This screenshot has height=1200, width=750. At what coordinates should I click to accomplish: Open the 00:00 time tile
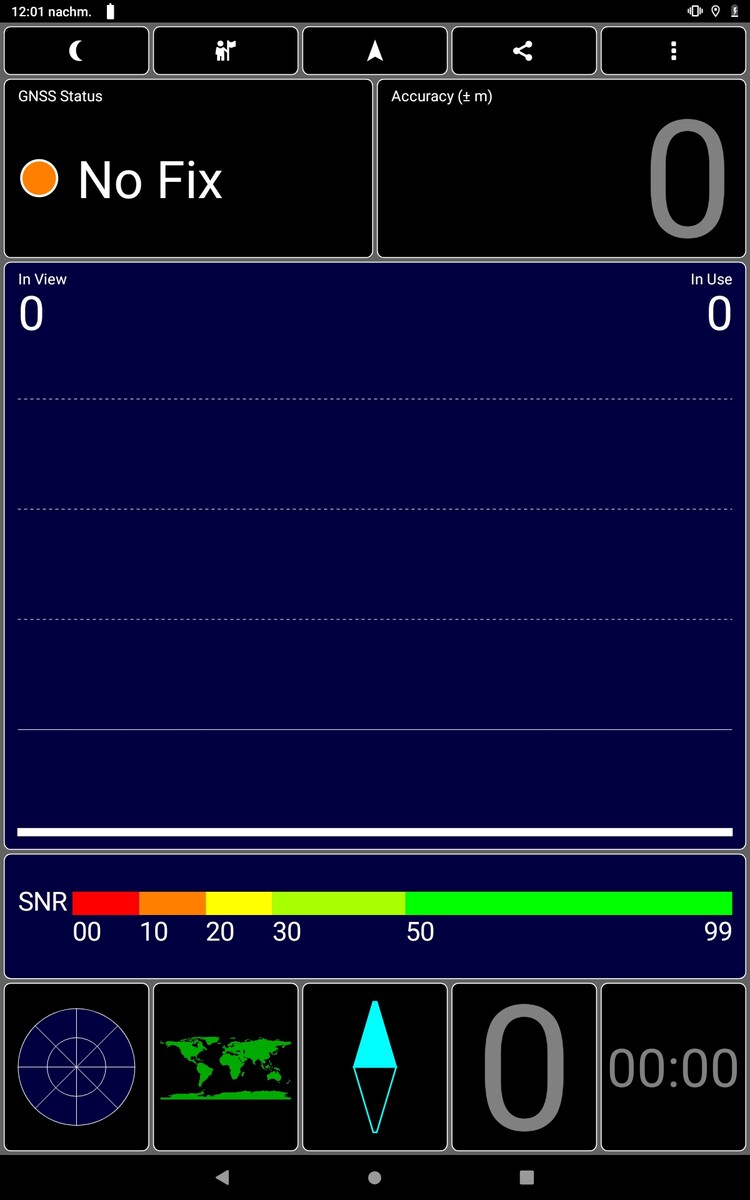[x=673, y=1067]
